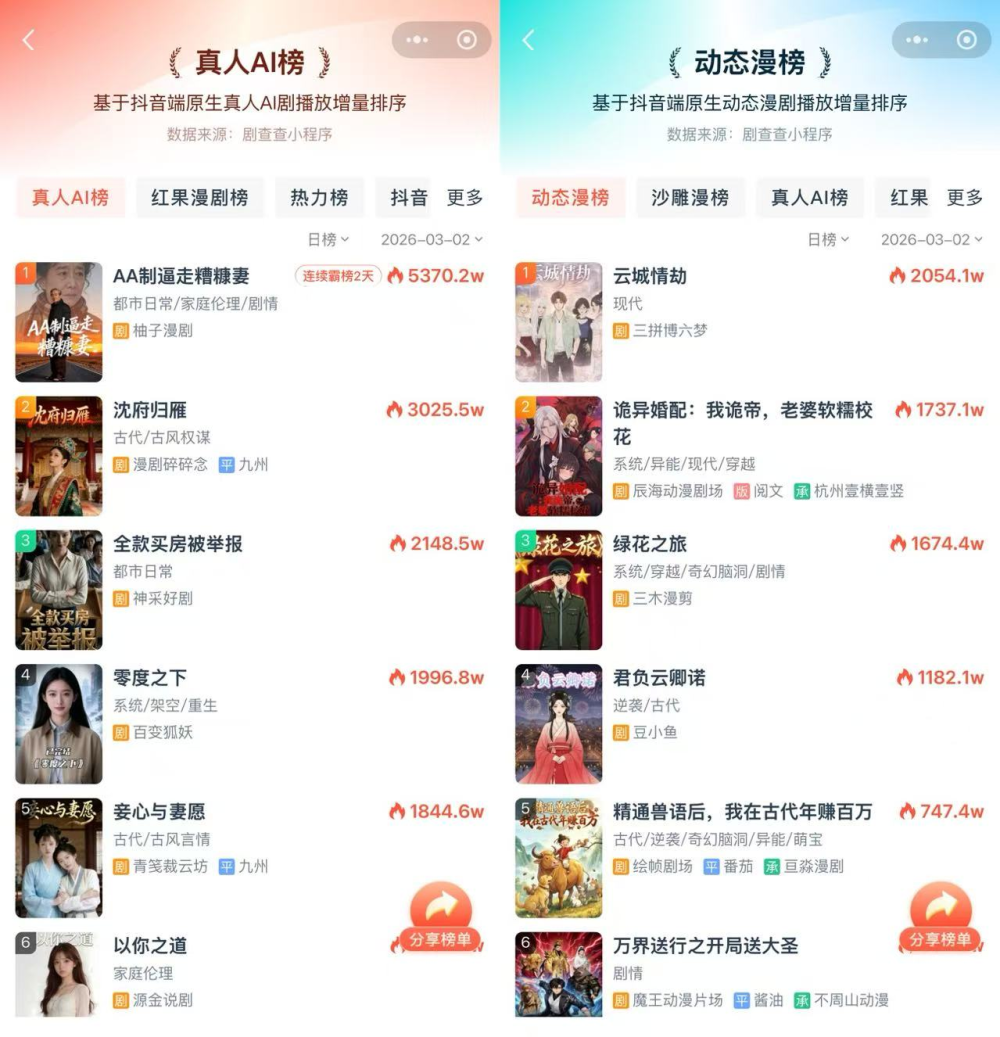Click the AA制逼走糟糠妻 poster thumbnail
Viewport: 1000px width, 1037px height.
(58, 322)
